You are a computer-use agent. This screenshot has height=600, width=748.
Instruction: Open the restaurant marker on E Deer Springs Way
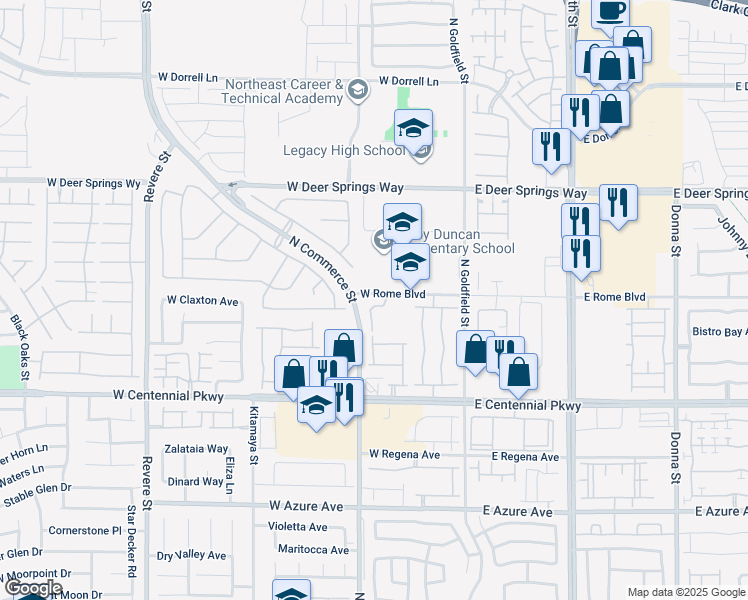tap(618, 204)
